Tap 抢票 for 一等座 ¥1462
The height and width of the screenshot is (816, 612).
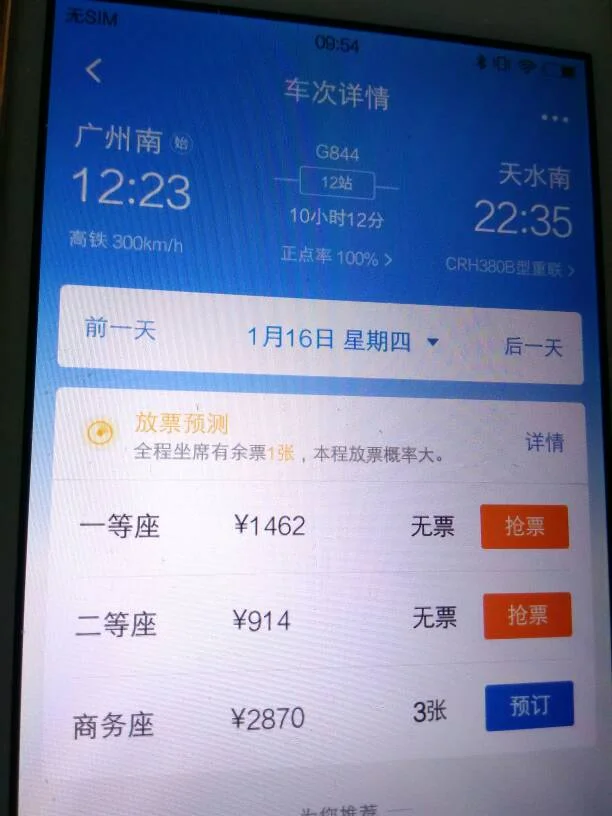[524, 527]
